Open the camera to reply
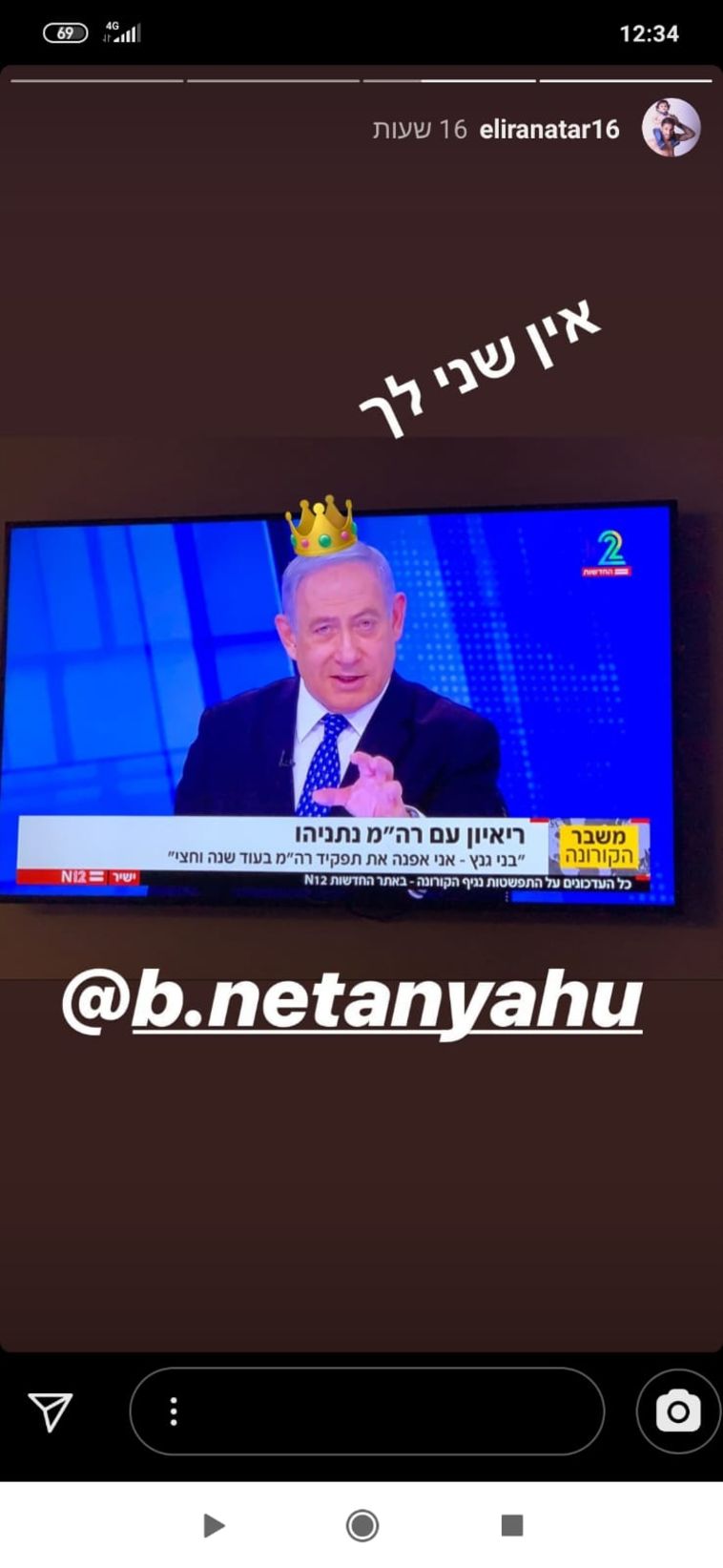Screen dimensions: 723x1568 (678, 1411)
